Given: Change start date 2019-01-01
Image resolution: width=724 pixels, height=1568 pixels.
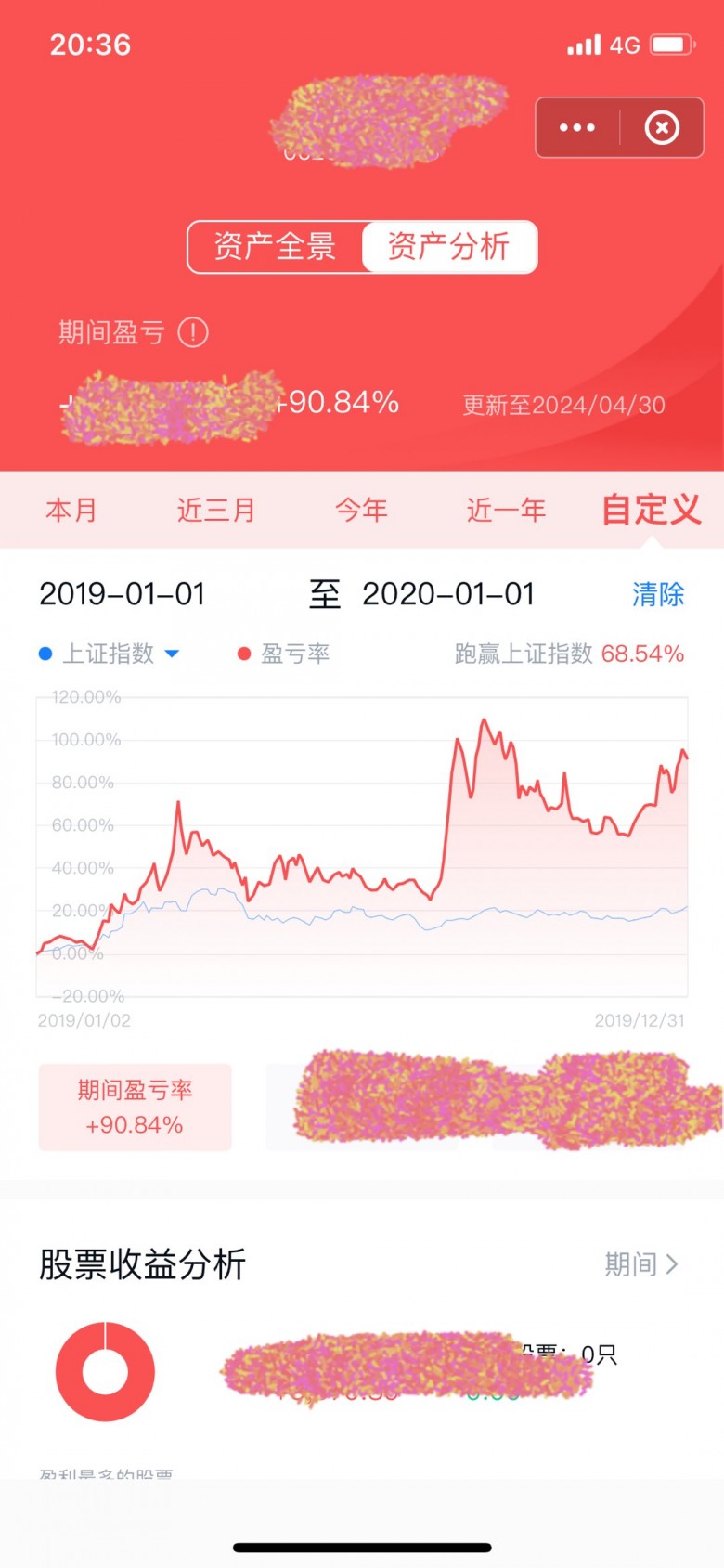Looking at the screenshot, I should [123, 594].
